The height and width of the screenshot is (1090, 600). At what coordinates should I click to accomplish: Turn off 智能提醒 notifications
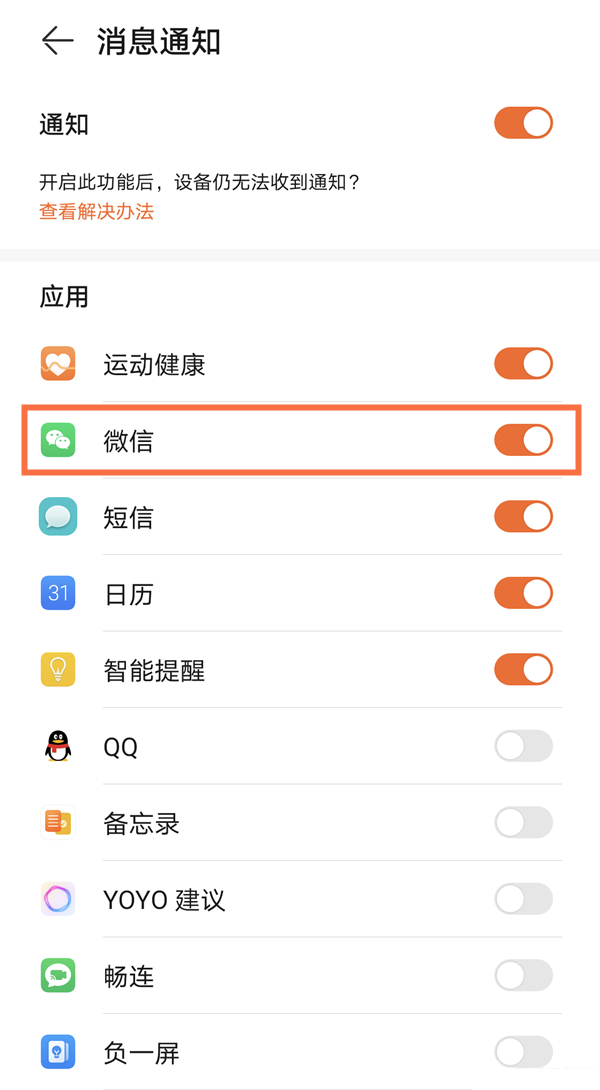523,670
